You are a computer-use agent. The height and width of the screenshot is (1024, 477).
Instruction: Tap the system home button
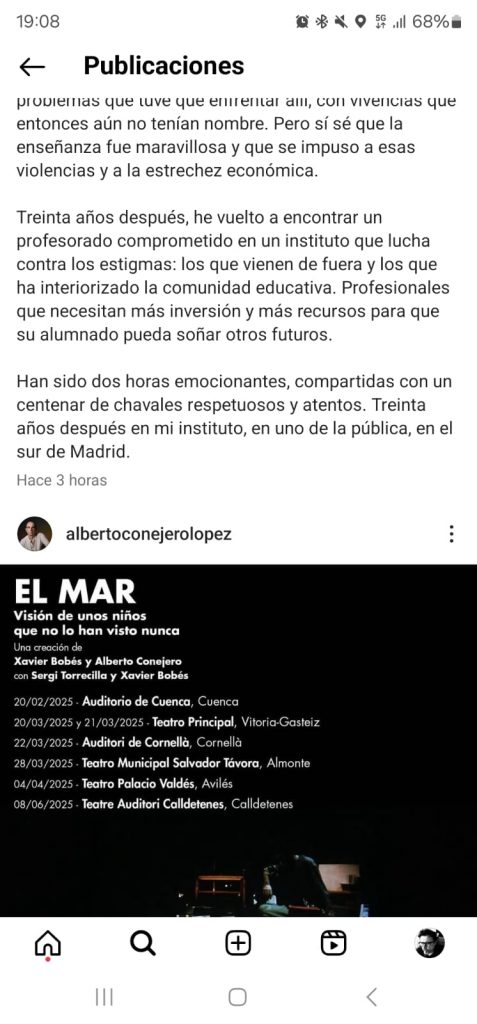[238, 997]
